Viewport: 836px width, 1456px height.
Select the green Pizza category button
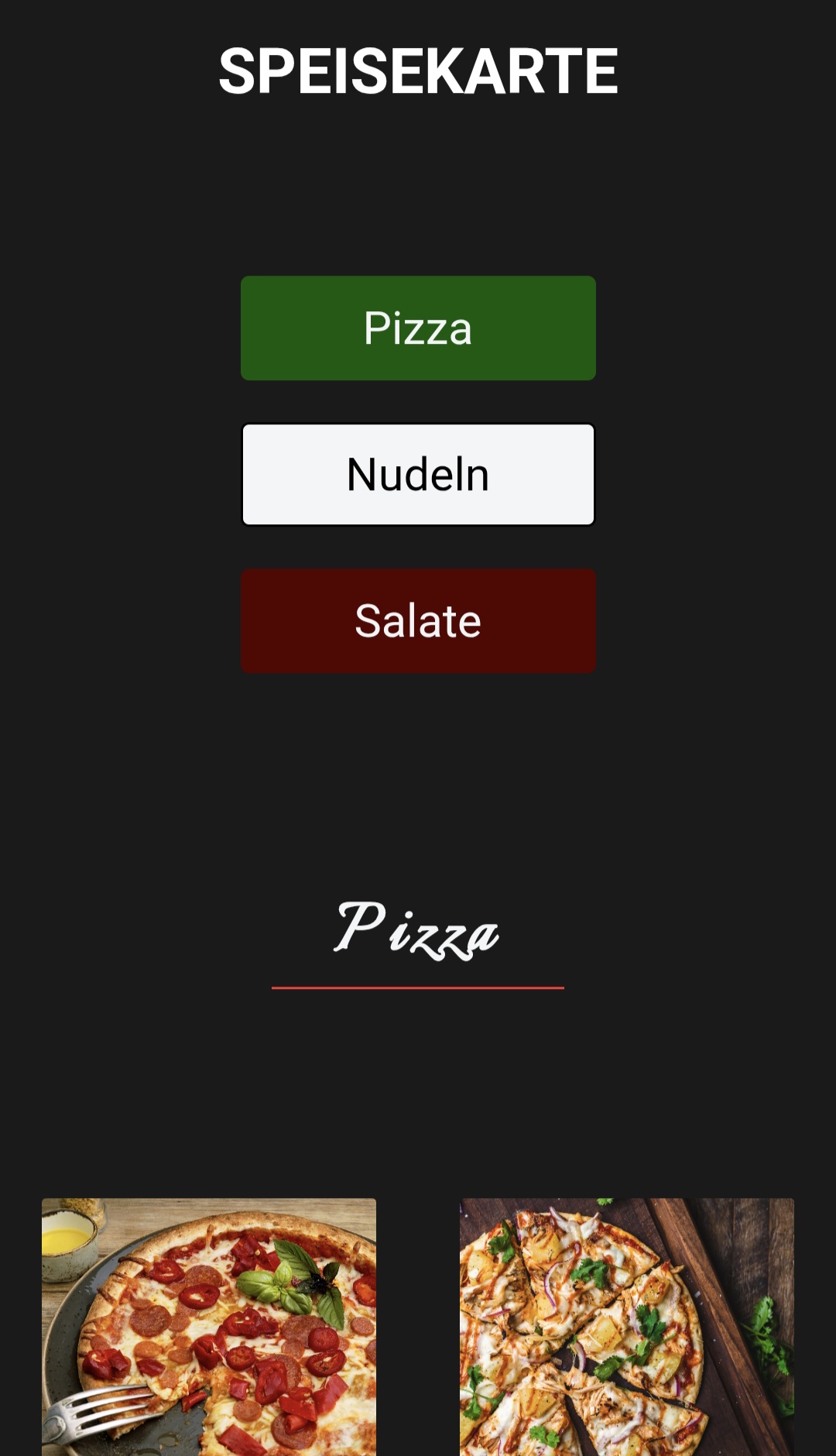click(x=418, y=328)
